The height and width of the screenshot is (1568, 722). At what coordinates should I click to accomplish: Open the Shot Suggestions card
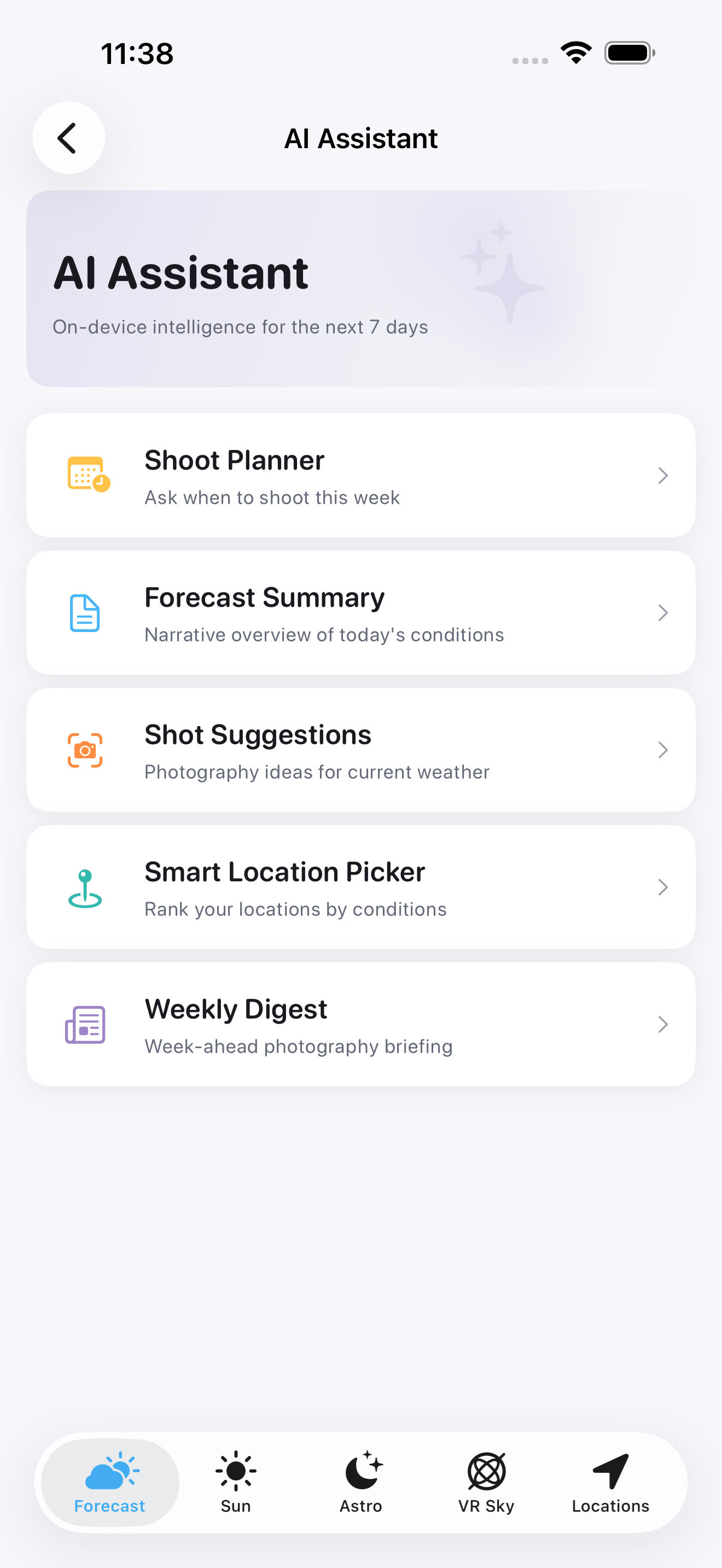pos(361,750)
